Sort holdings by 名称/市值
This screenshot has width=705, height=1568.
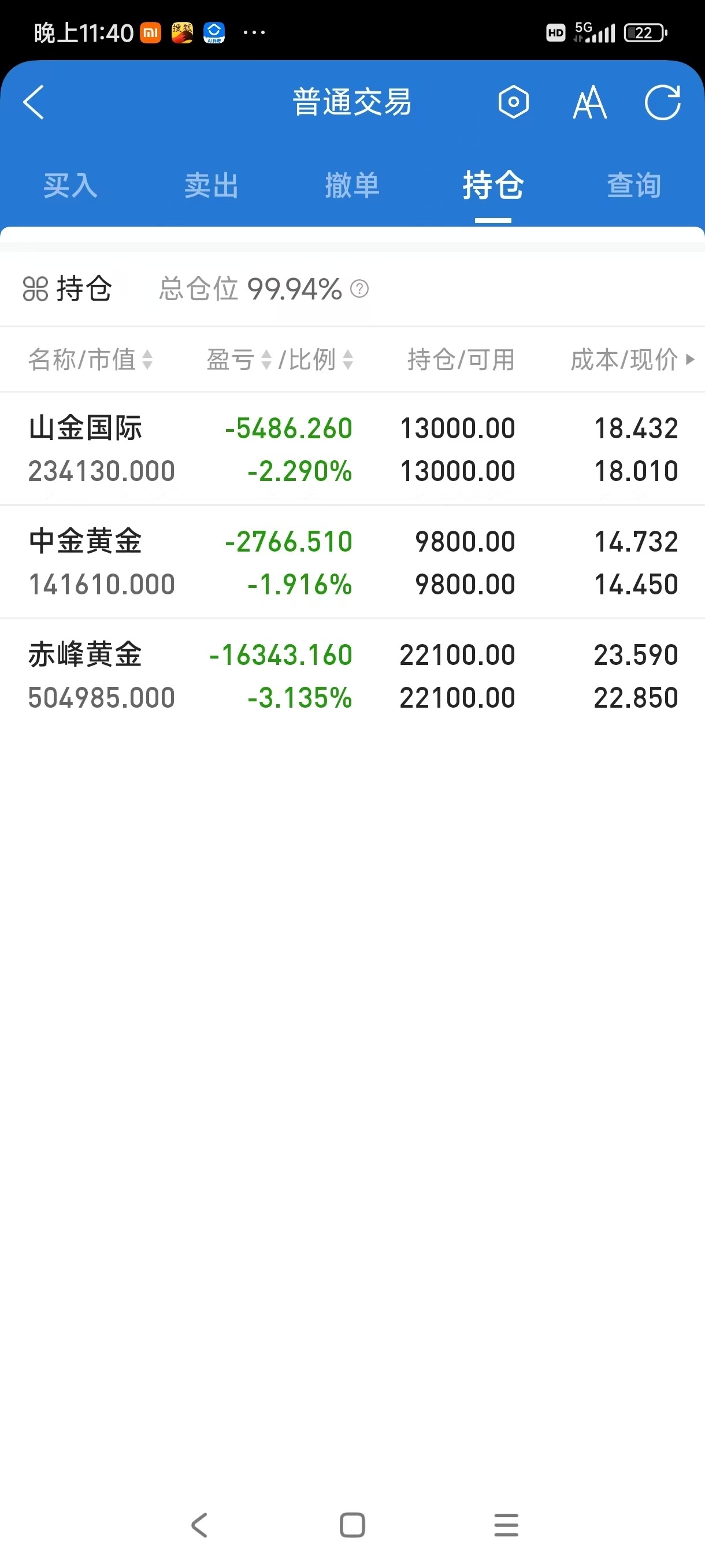point(90,359)
